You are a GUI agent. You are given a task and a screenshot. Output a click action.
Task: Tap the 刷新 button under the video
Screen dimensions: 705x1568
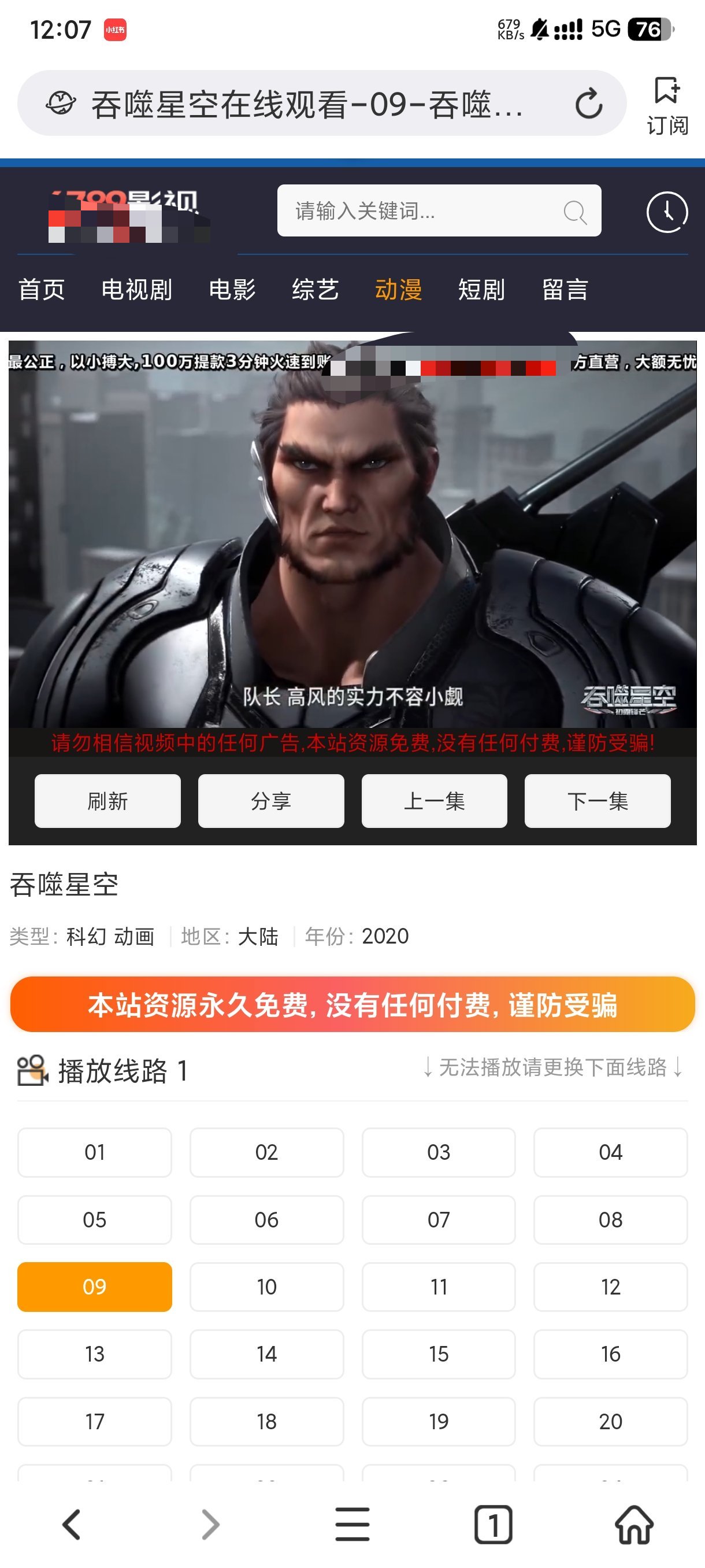pyautogui.click(x=107, y=801)
